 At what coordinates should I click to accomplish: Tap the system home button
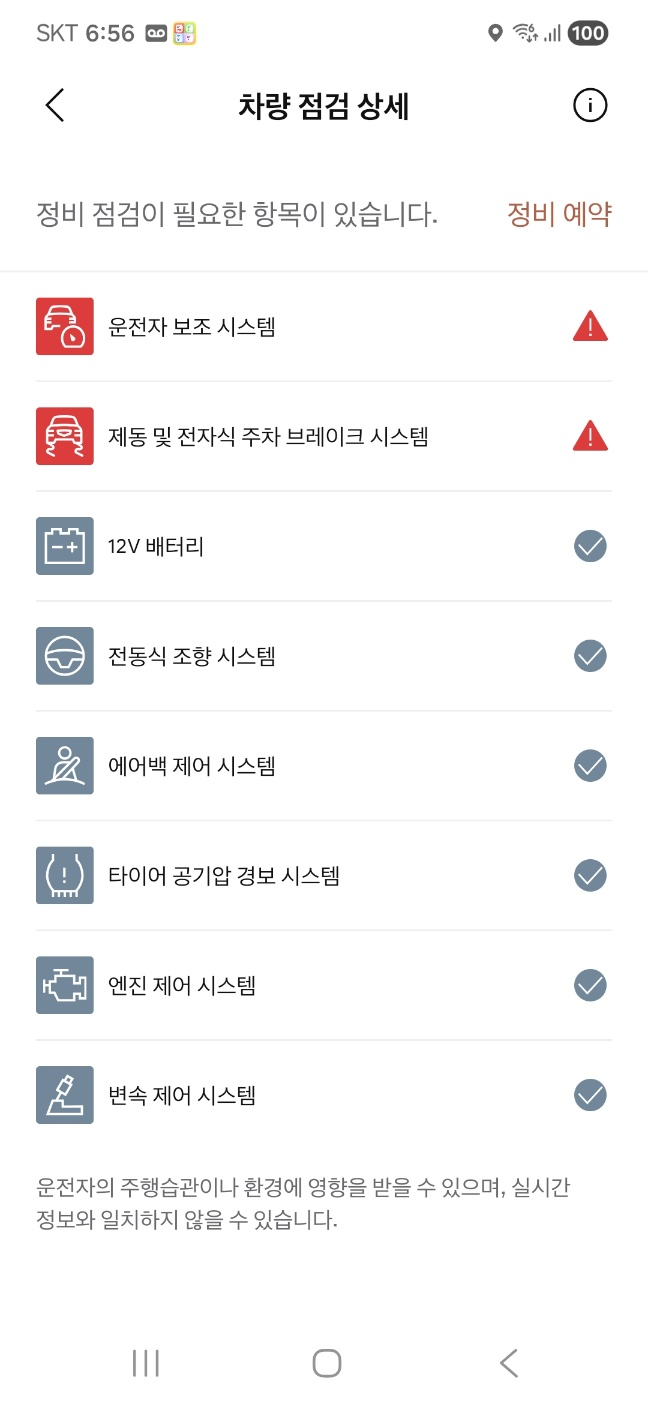(x=326, y=1363)
